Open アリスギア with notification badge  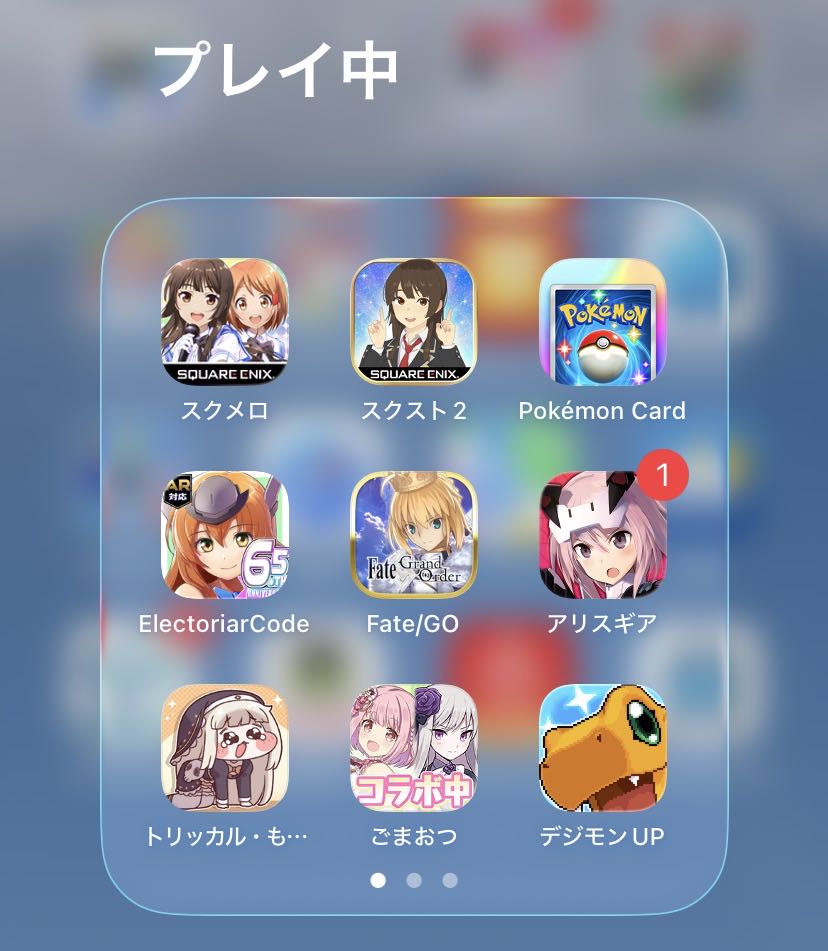point(602,535)
